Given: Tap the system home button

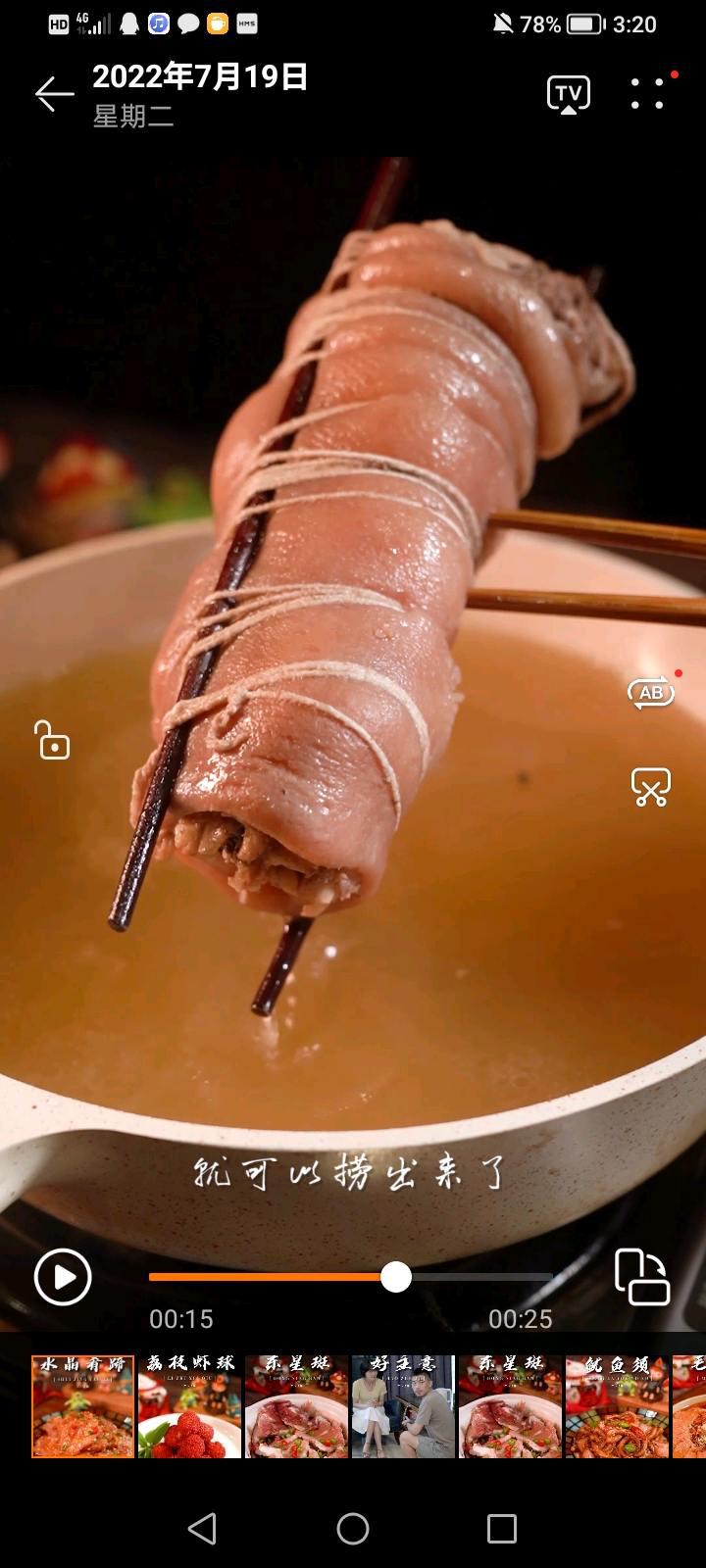Looking at the screenshot, I should (x=353, y=1528).
